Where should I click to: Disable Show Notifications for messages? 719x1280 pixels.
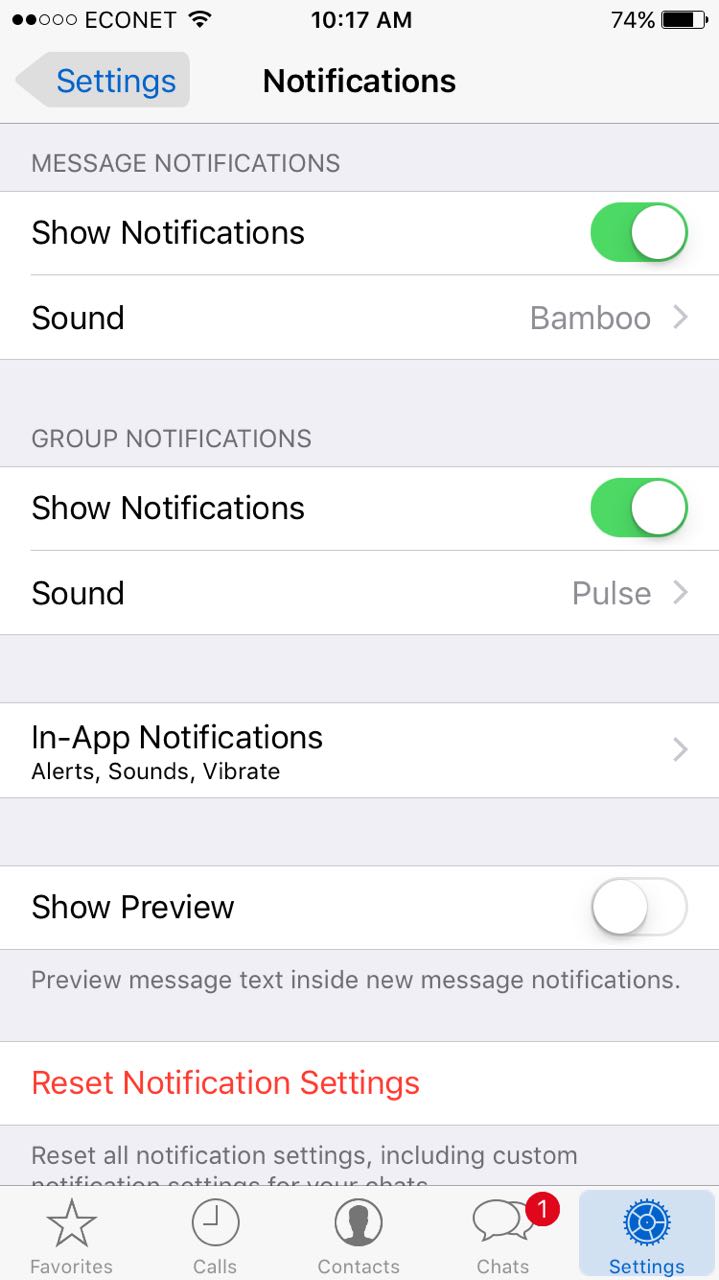click(638, 233)
